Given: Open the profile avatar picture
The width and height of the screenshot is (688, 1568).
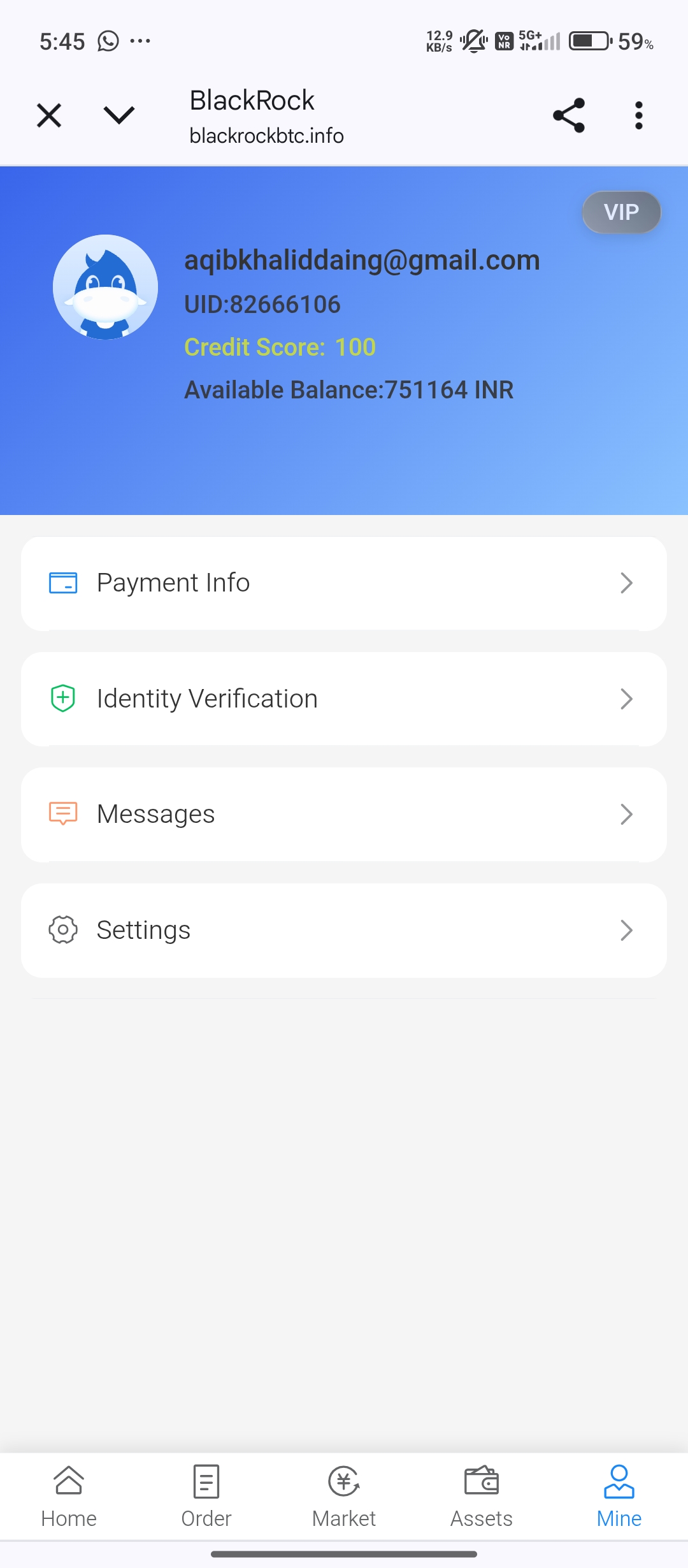Looking at the screenshot, I should (x=105, y=287).
